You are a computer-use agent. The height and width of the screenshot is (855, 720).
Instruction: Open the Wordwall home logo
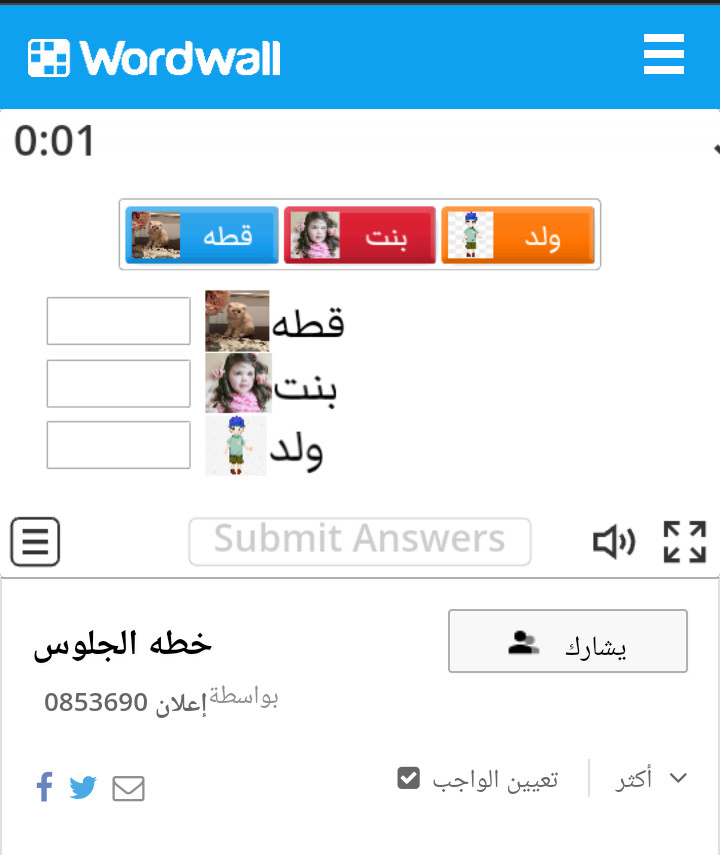coord(155,58)
